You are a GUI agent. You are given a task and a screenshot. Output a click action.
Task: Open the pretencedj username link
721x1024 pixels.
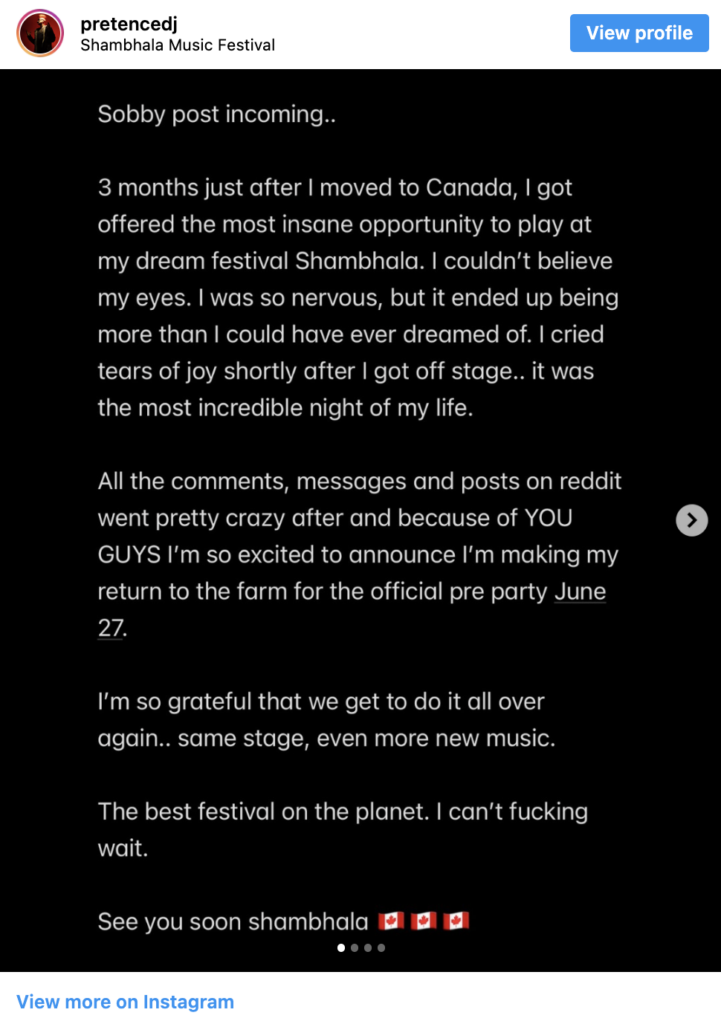click(x=121, y=24)
